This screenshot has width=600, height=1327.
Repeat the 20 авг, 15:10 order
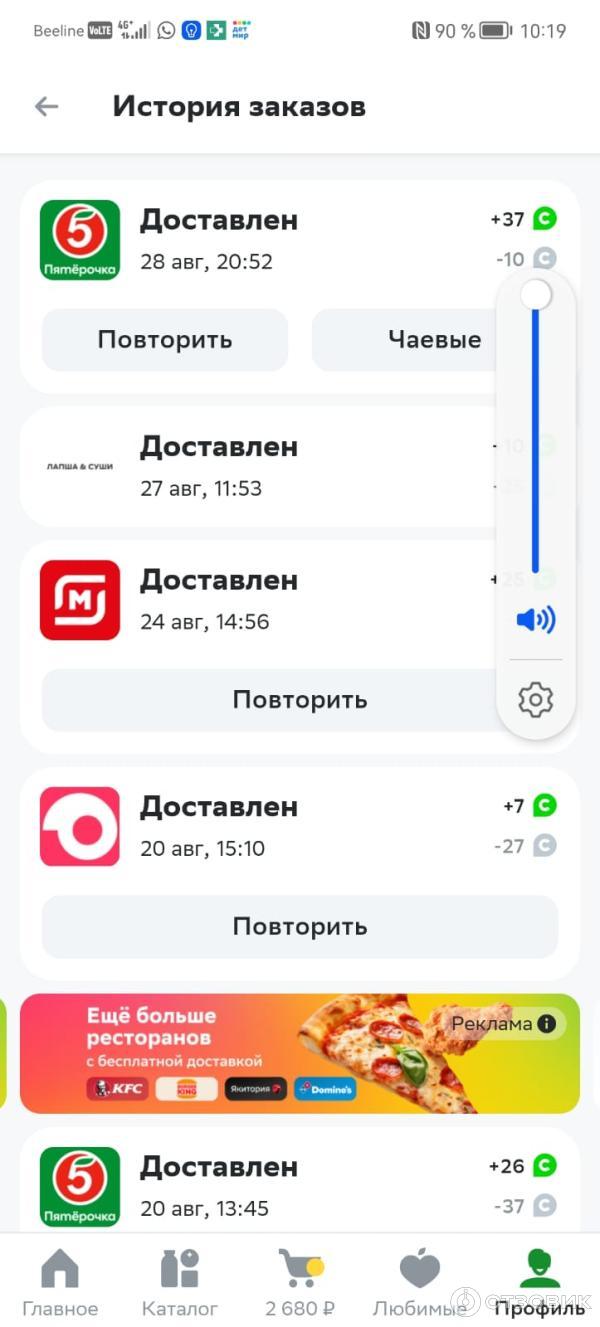pyautogui.click(x=300, y=927)
